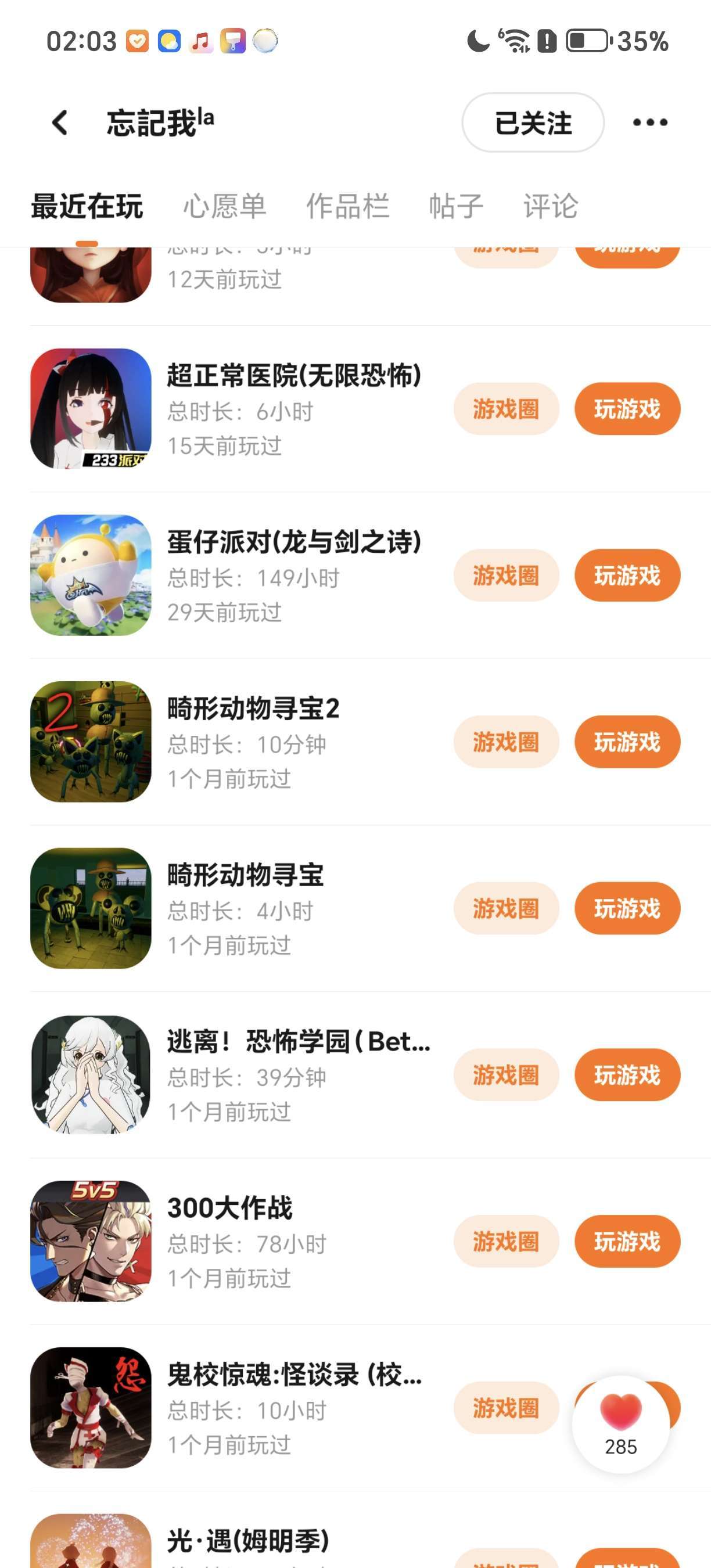Viewport: 711px width, 1568px height.
Task: Switch to the 作品栏 tab
Action: click(x=347, y=206)
